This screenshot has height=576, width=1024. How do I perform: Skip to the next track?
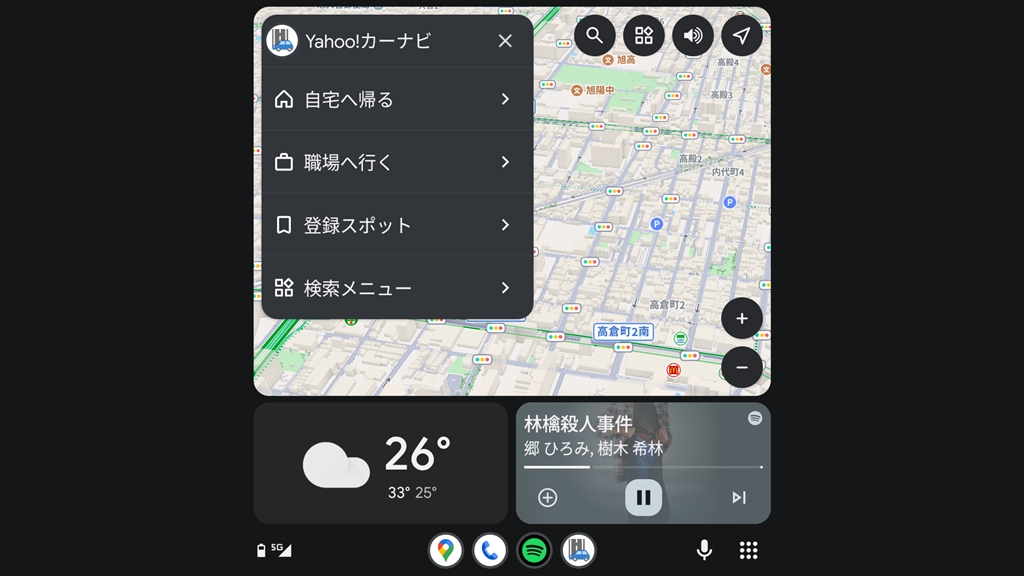pos(739,497)
